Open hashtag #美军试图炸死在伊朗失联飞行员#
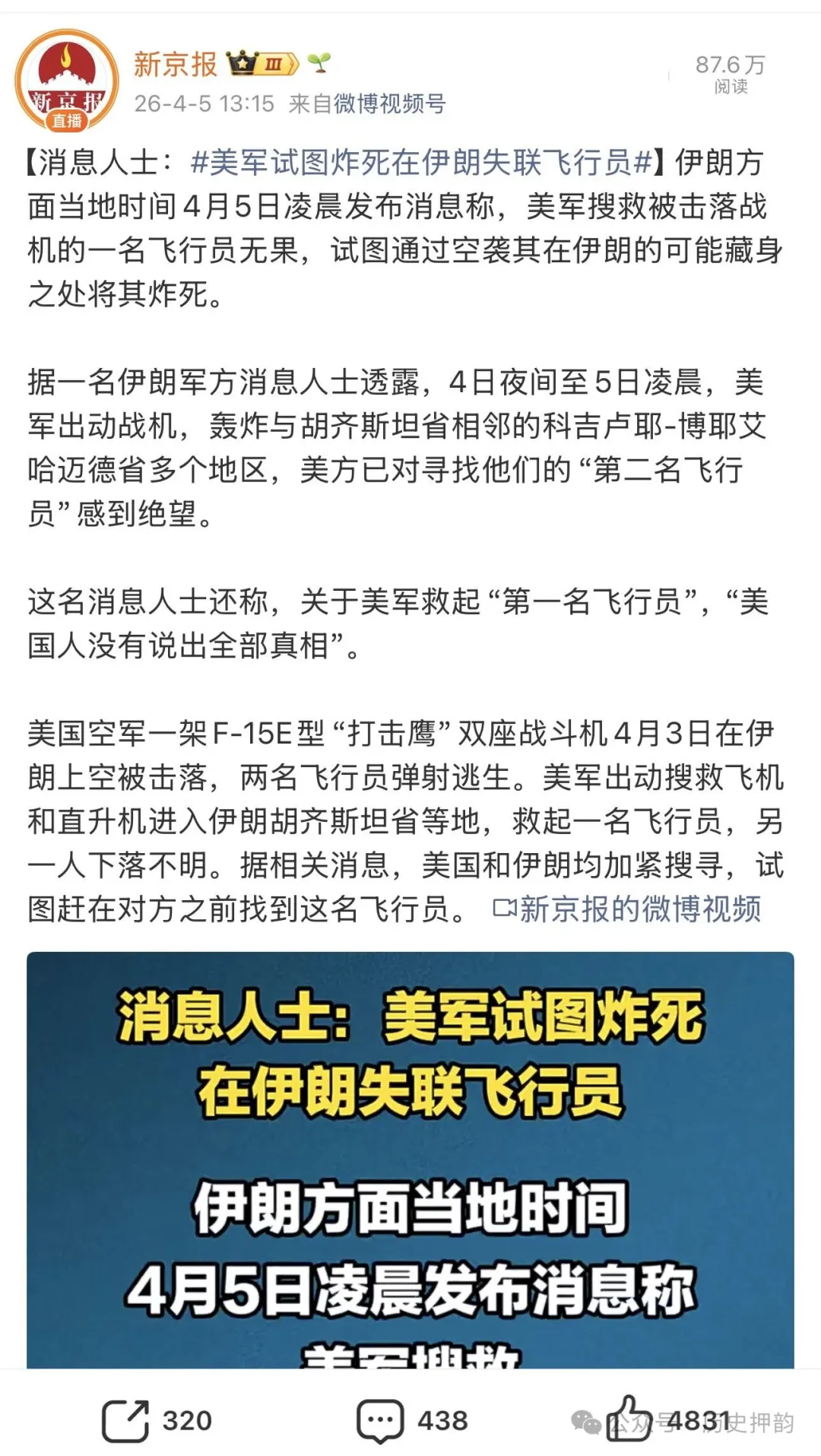This screenshot has width=821, height=1456. point(422,162)
